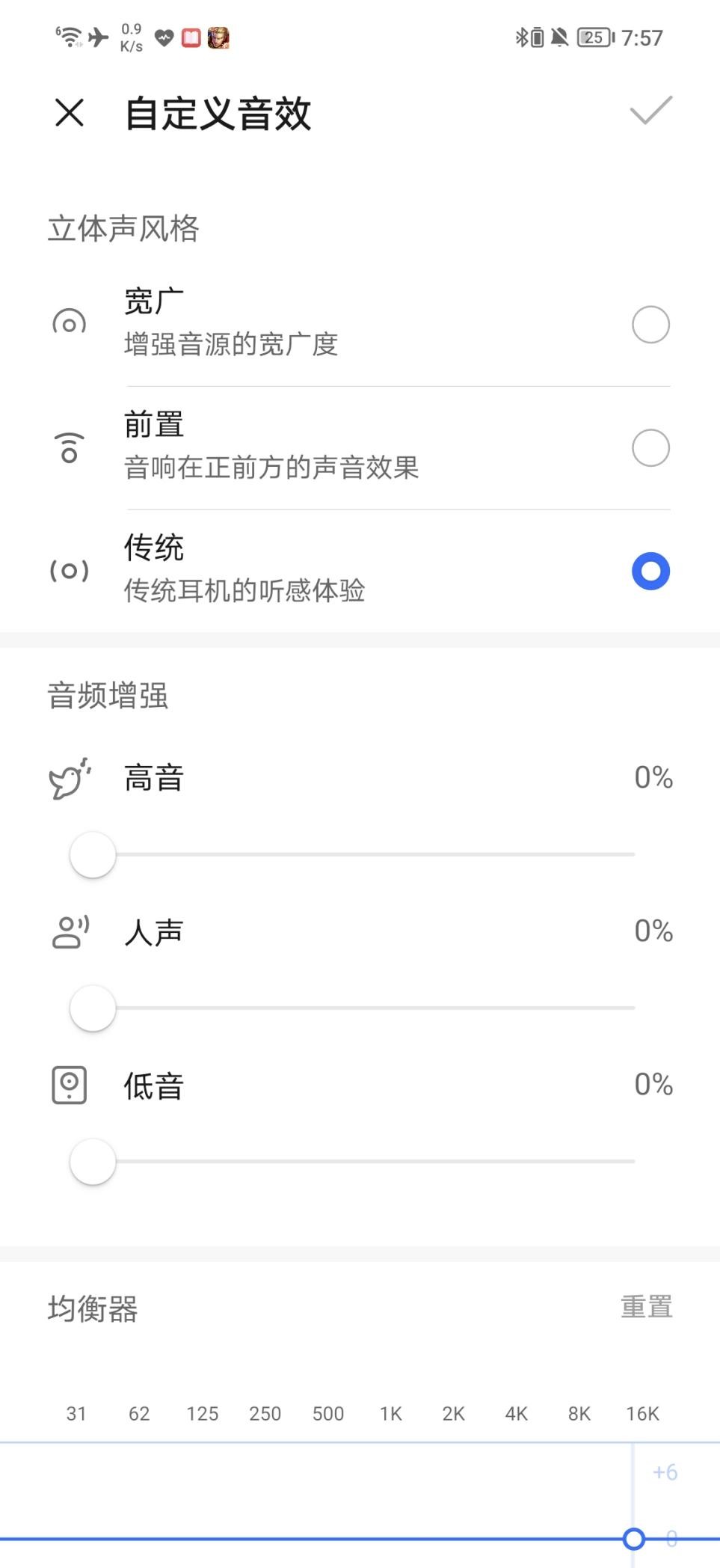Select the 前置 radio button
Image resolution: width=720 pixels, height=1568 pixels.
650,447
